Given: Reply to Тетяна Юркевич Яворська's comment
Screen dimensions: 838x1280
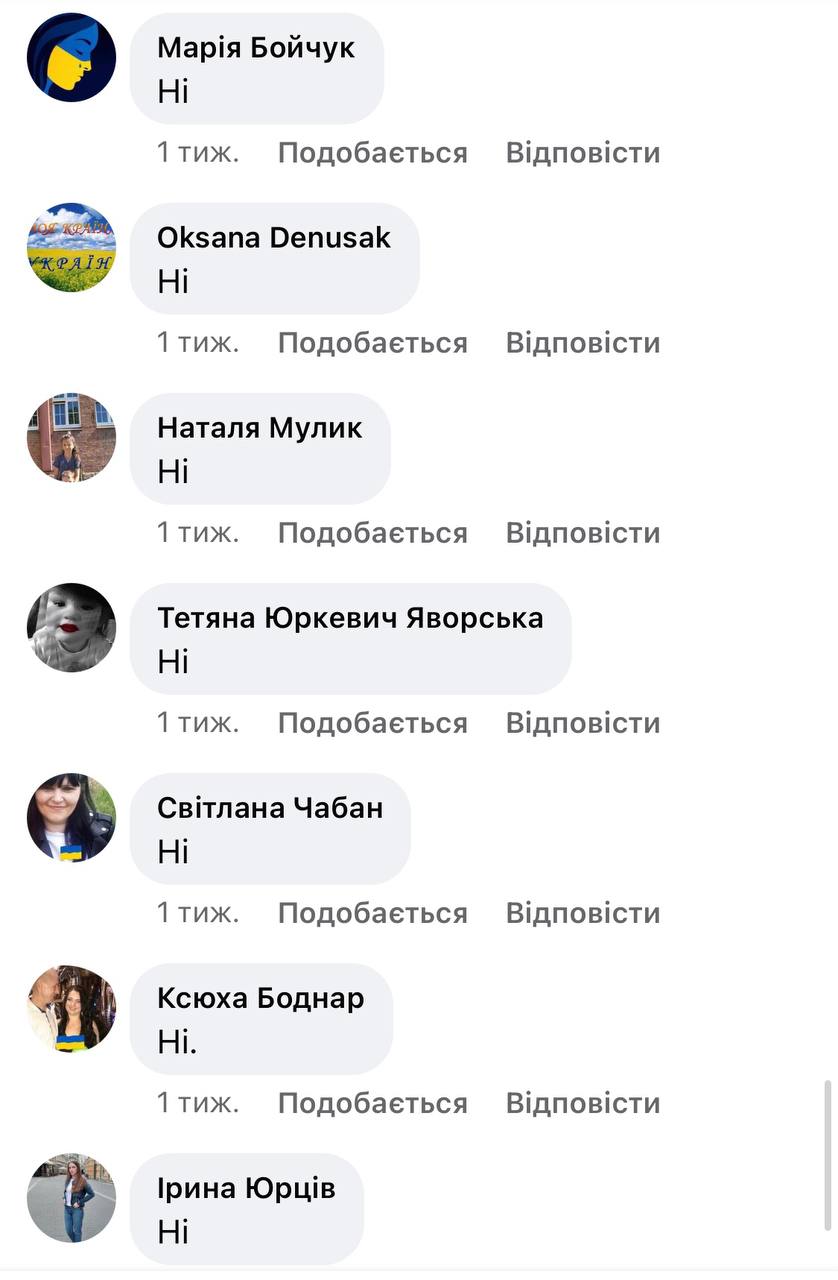Looking at the screenshot, I should click(x=582, y=723).
